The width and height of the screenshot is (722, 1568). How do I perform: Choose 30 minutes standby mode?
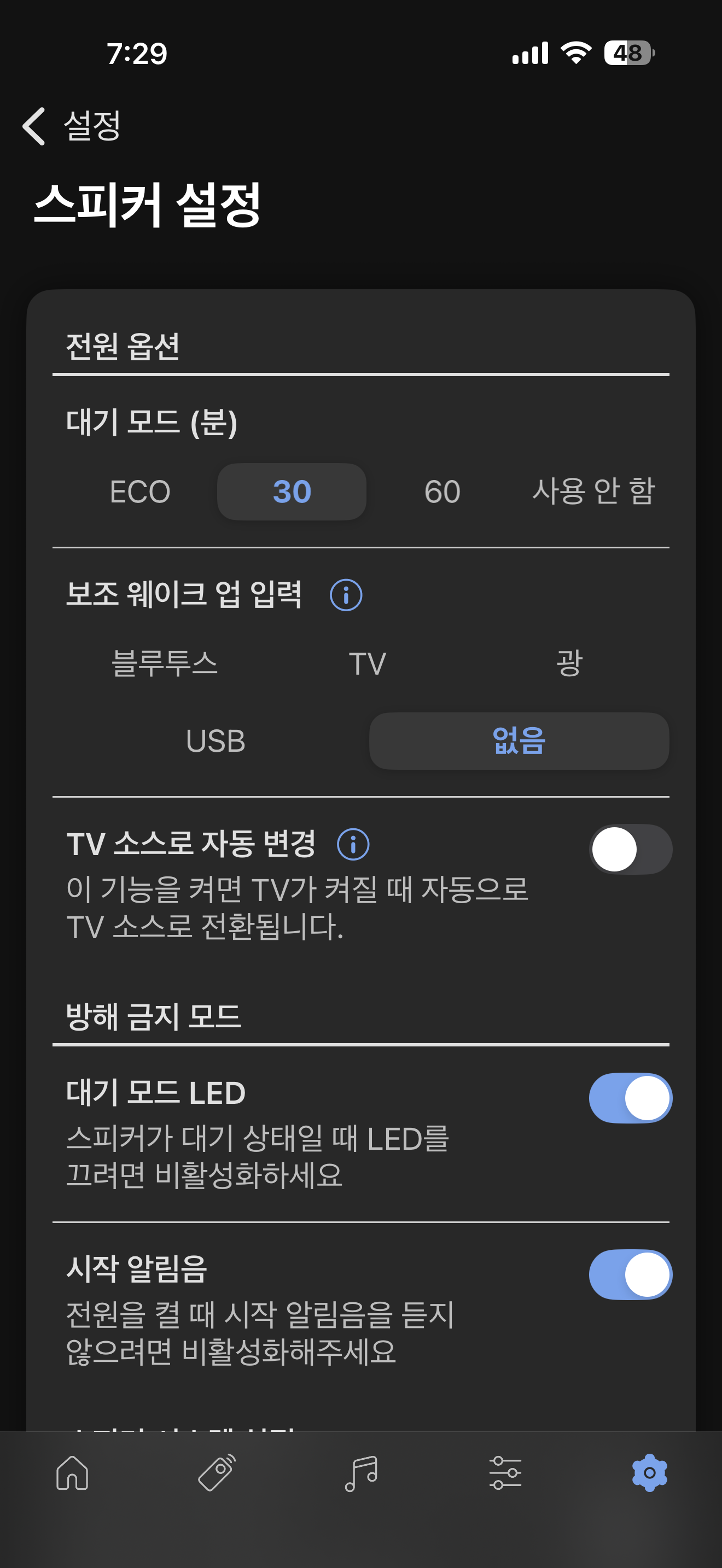(292, 491)
